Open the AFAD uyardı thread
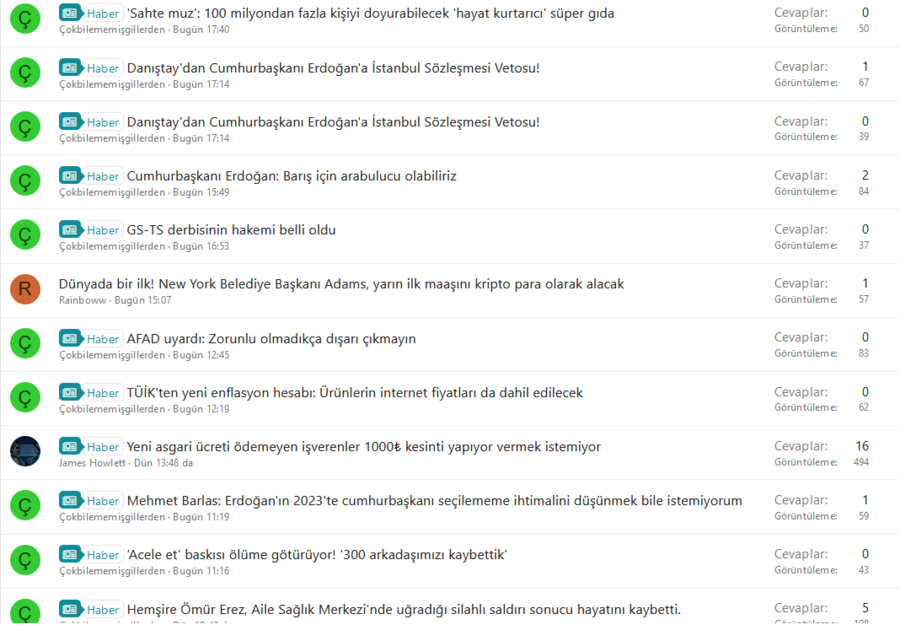This screenshot has height=630, width=900. click(271, 339)
